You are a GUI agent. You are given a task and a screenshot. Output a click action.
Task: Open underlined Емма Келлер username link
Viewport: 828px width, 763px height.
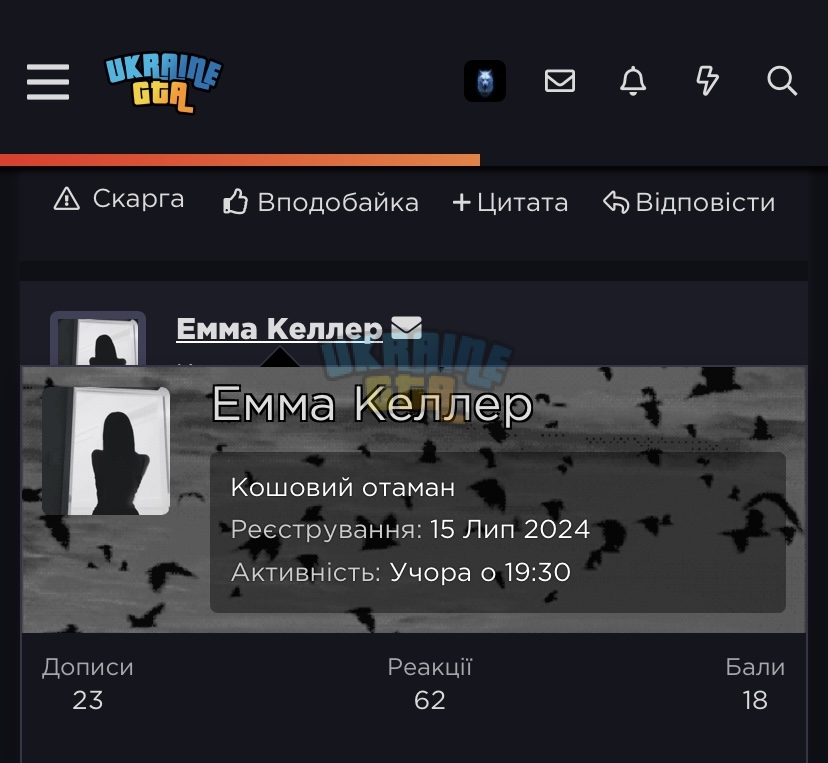click(279, 329)
